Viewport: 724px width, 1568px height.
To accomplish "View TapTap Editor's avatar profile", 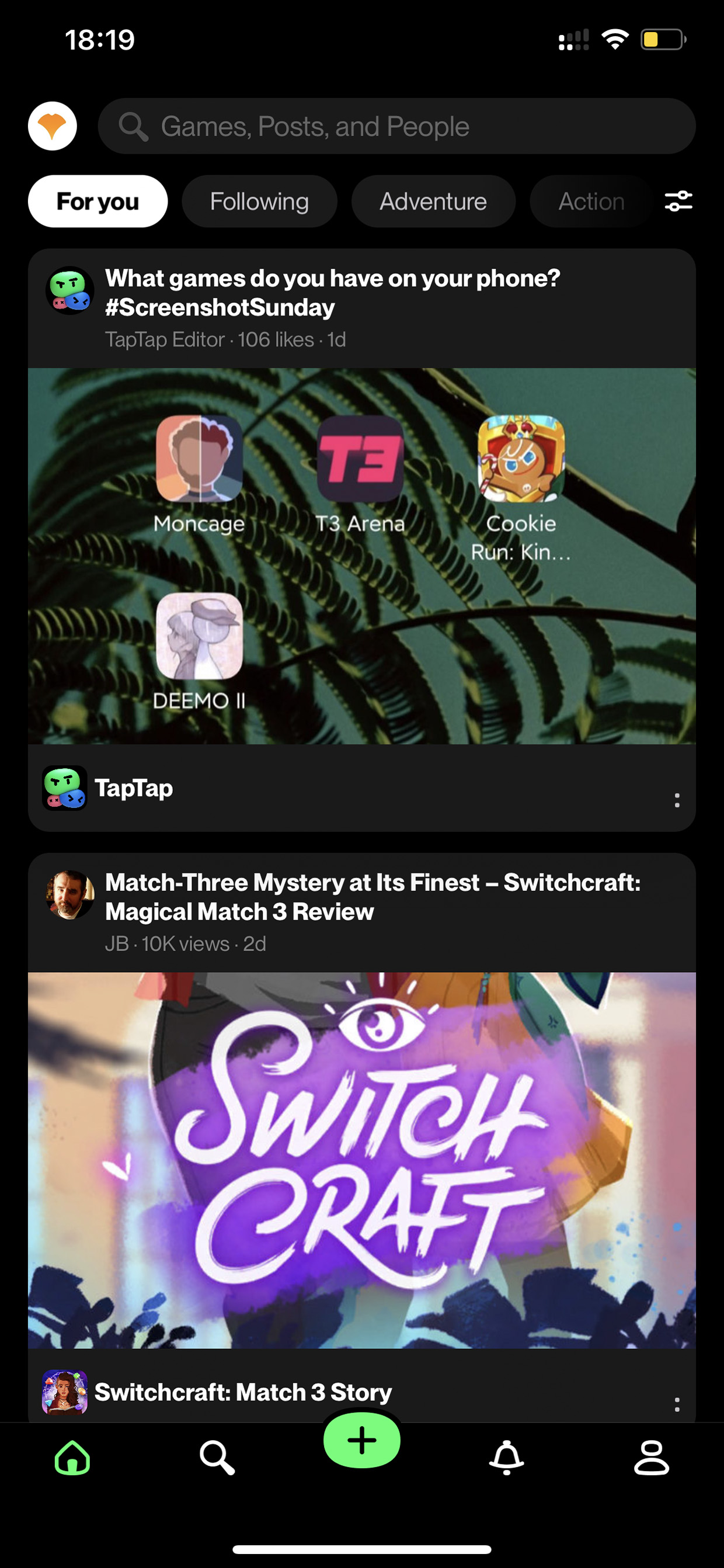I will (x=70, y=291).
